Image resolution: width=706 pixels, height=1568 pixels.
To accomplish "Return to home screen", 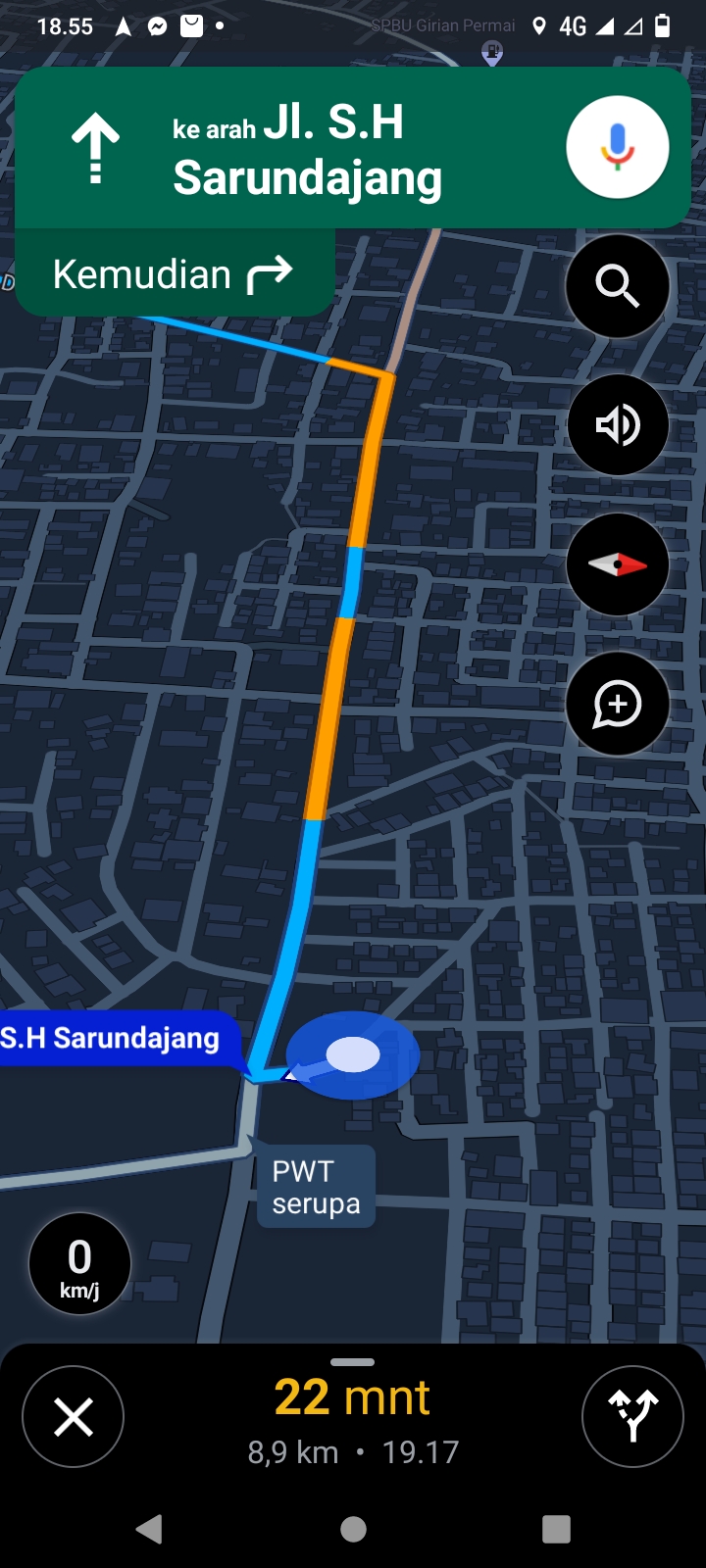I will 353,1529.
